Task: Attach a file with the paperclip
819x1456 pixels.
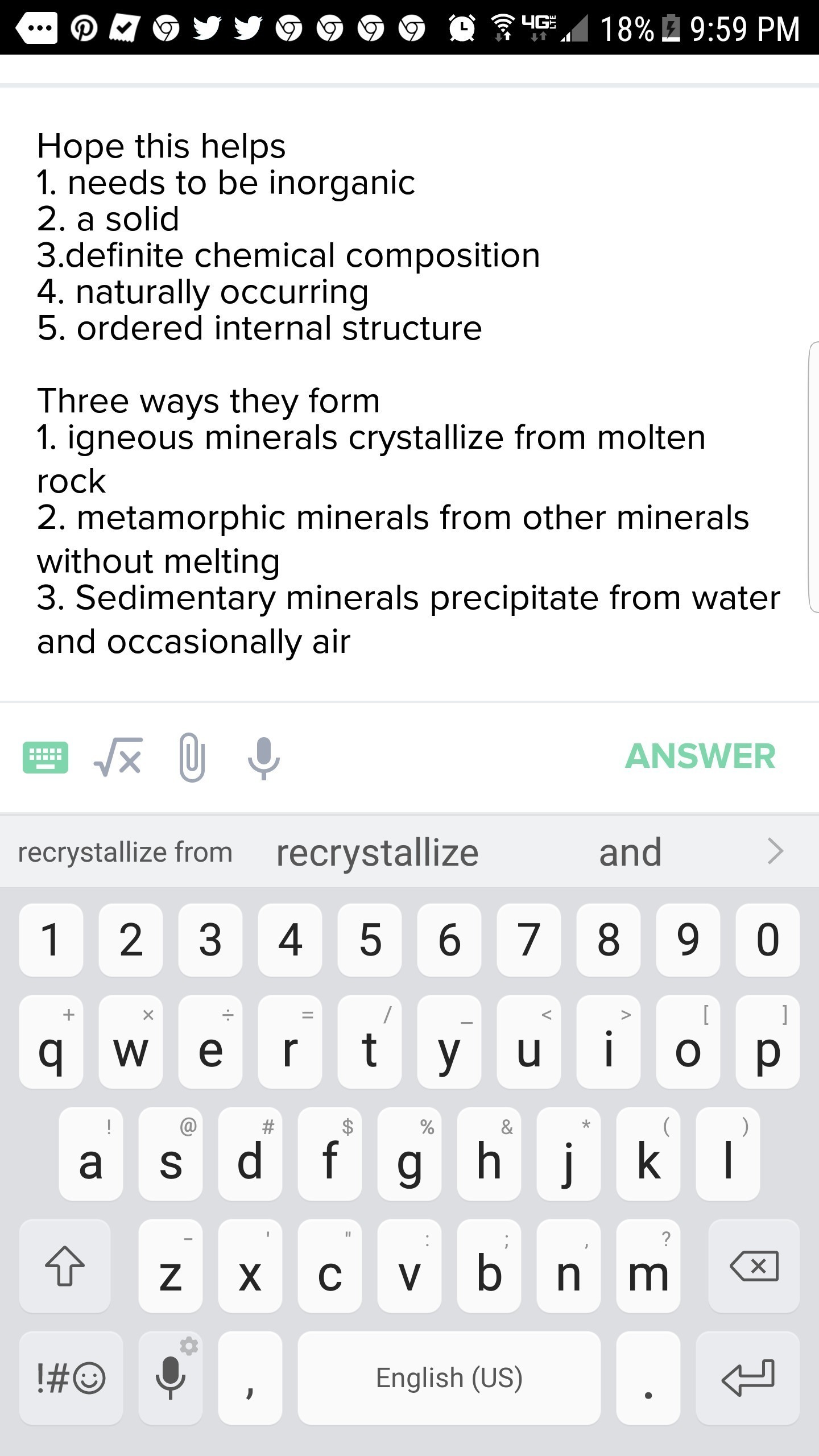Action: point(192,758)
